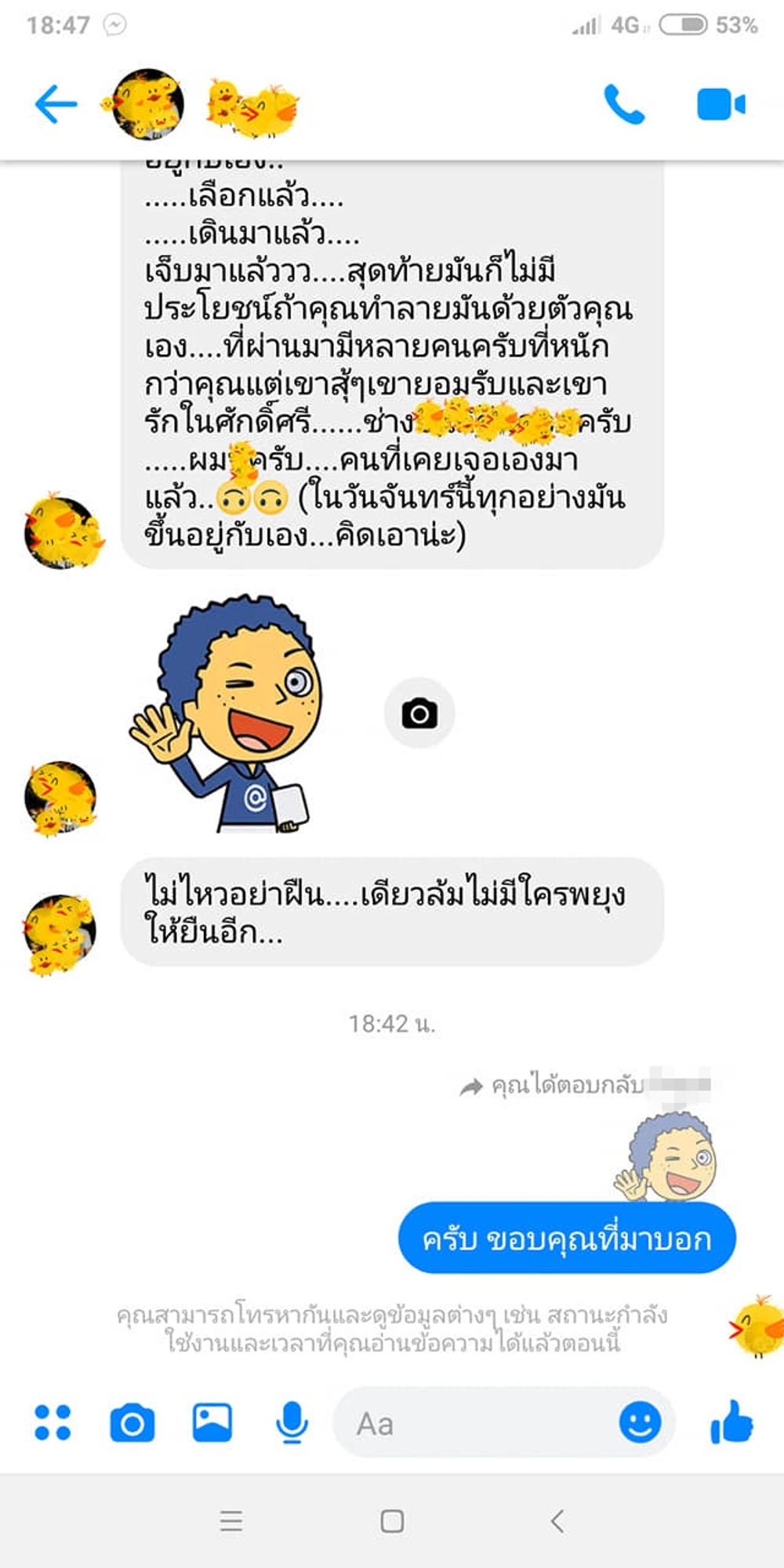Go to the Android home screen
Viewport: 784px width, 1568px height.
[392, 1521]
